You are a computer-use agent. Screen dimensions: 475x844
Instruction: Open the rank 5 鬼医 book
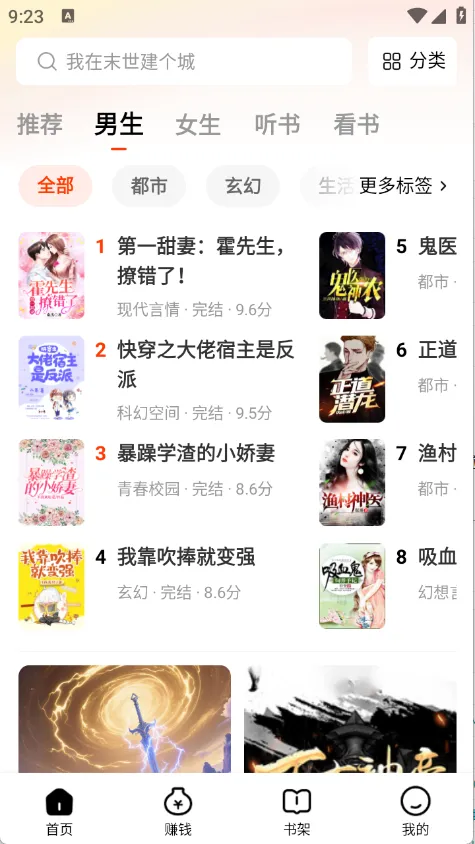click(x=388, y=276)
